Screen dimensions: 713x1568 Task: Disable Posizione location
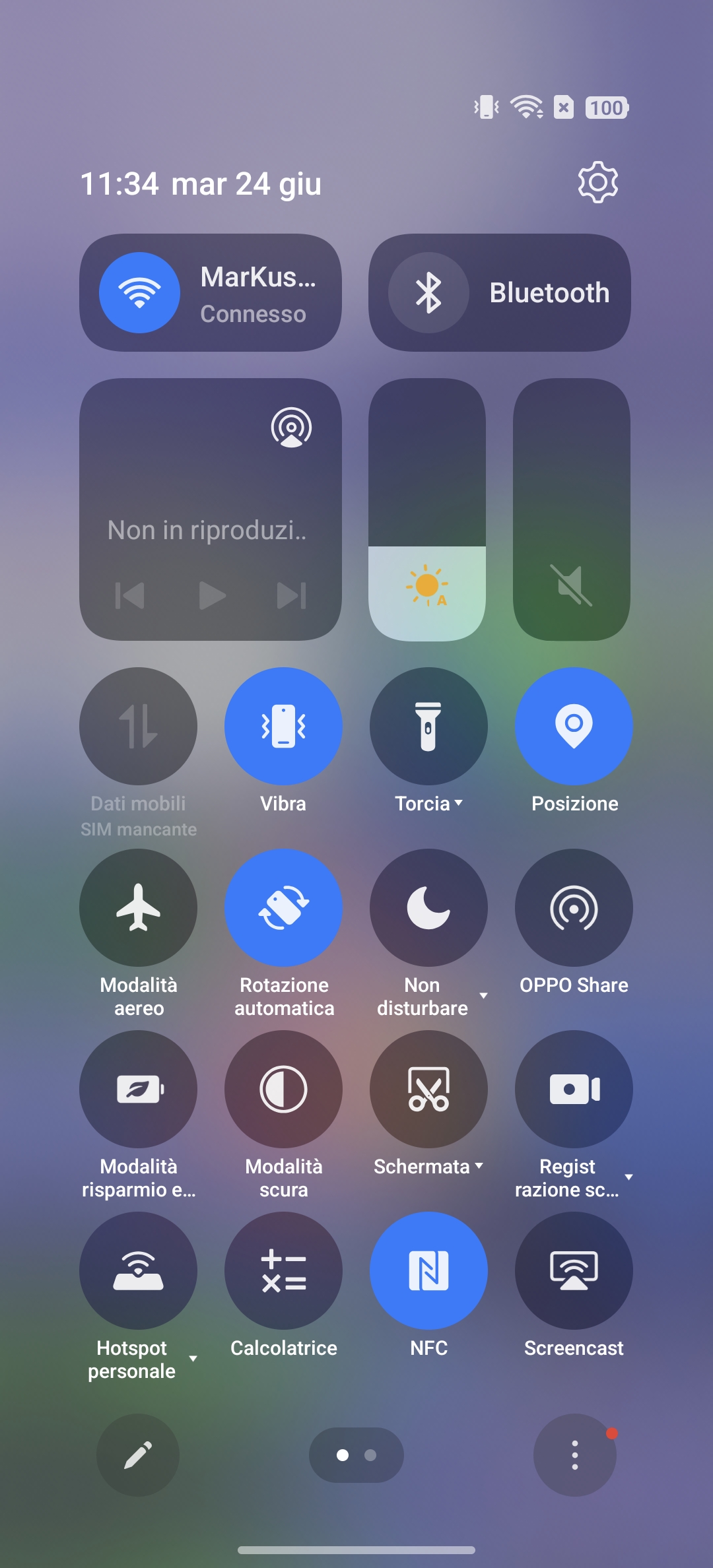coord(574,726)
